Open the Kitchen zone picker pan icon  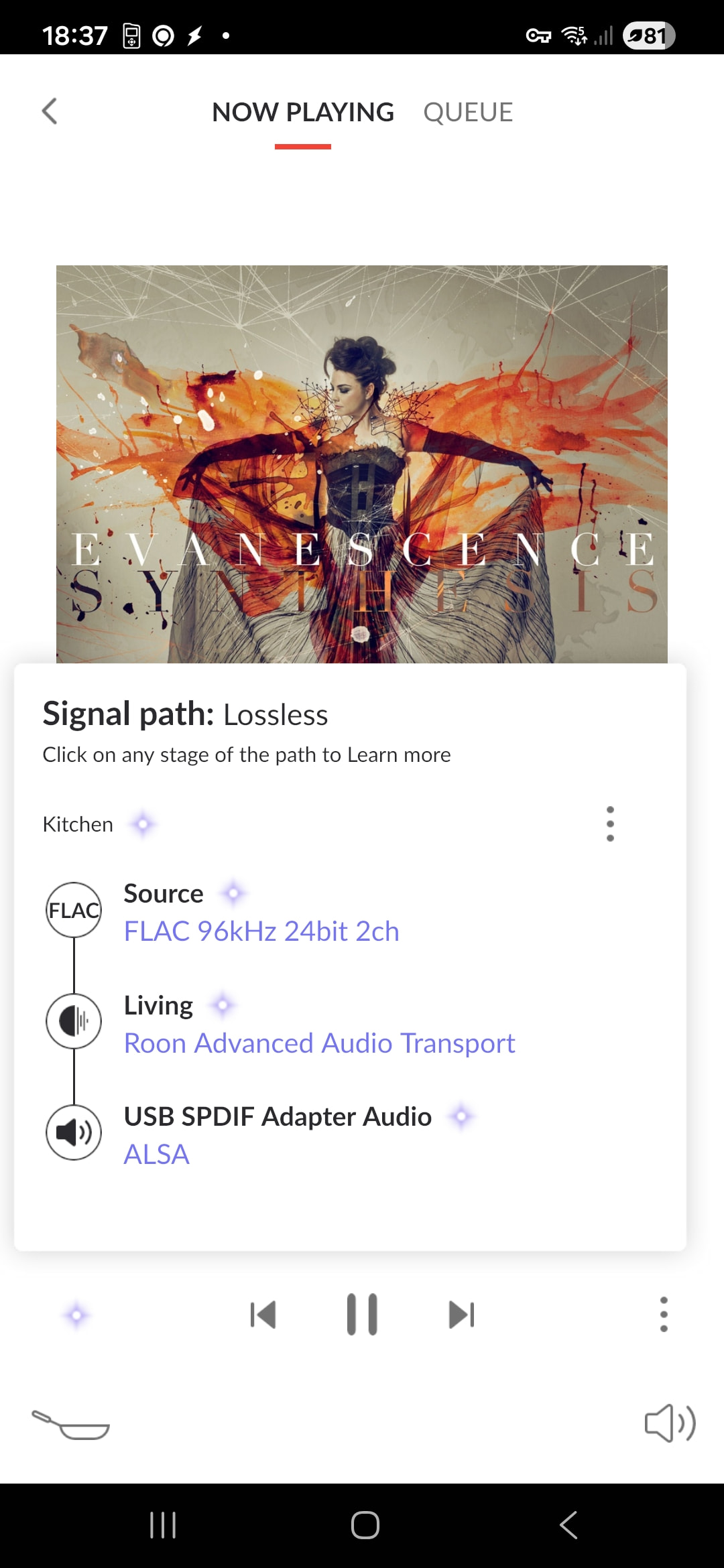point(71,1425)
